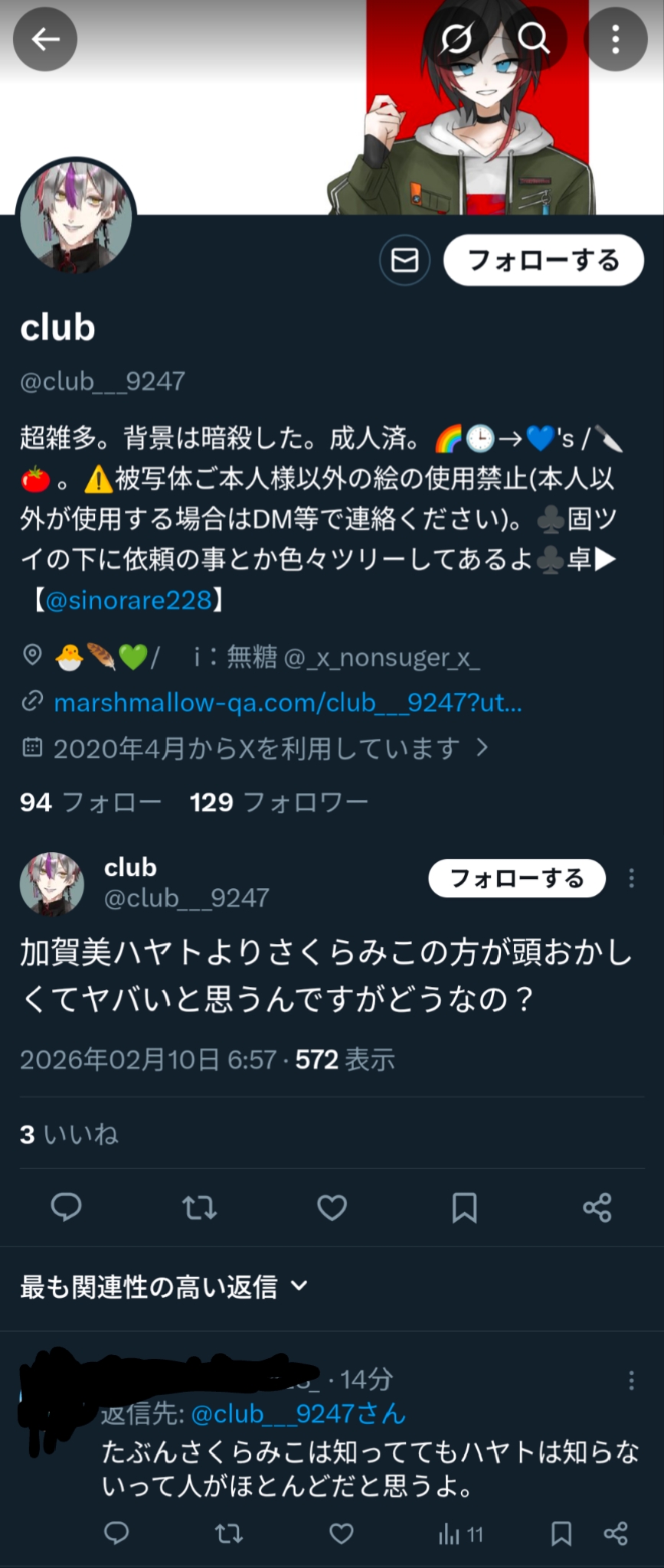Reply to club's post

point(67,1207)
